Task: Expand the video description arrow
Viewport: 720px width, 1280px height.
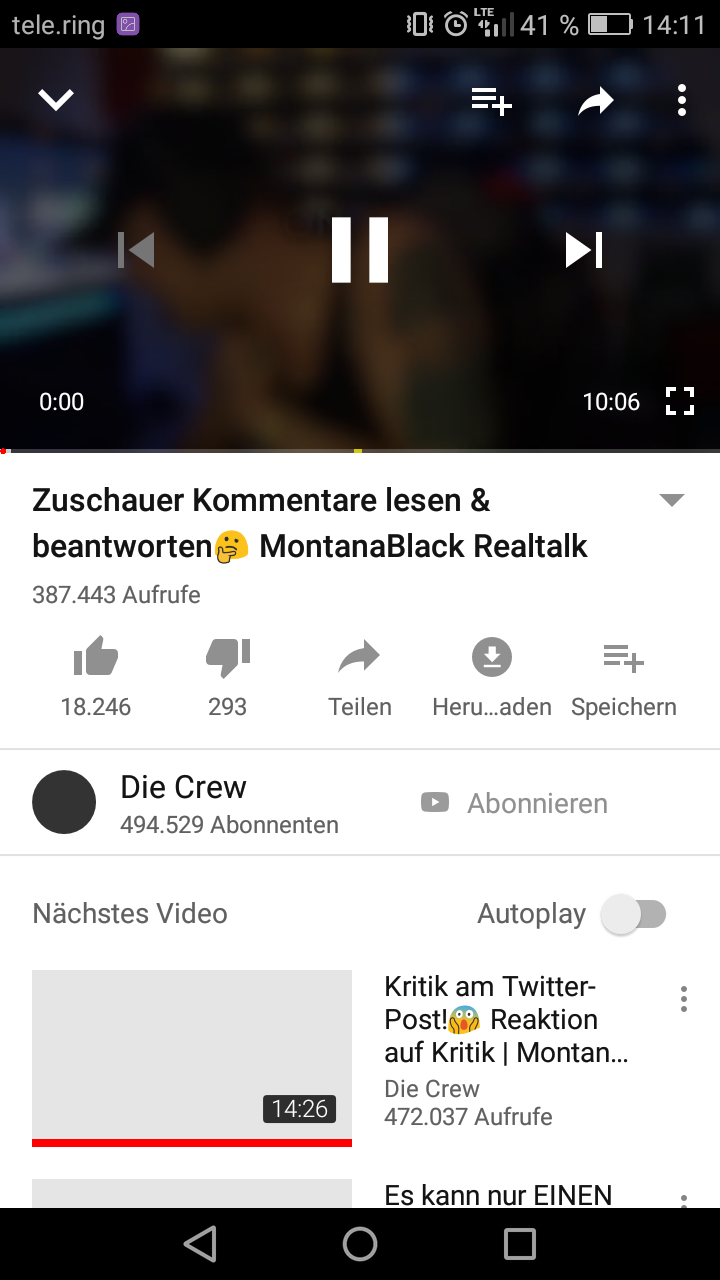Action: click(672, 500)
